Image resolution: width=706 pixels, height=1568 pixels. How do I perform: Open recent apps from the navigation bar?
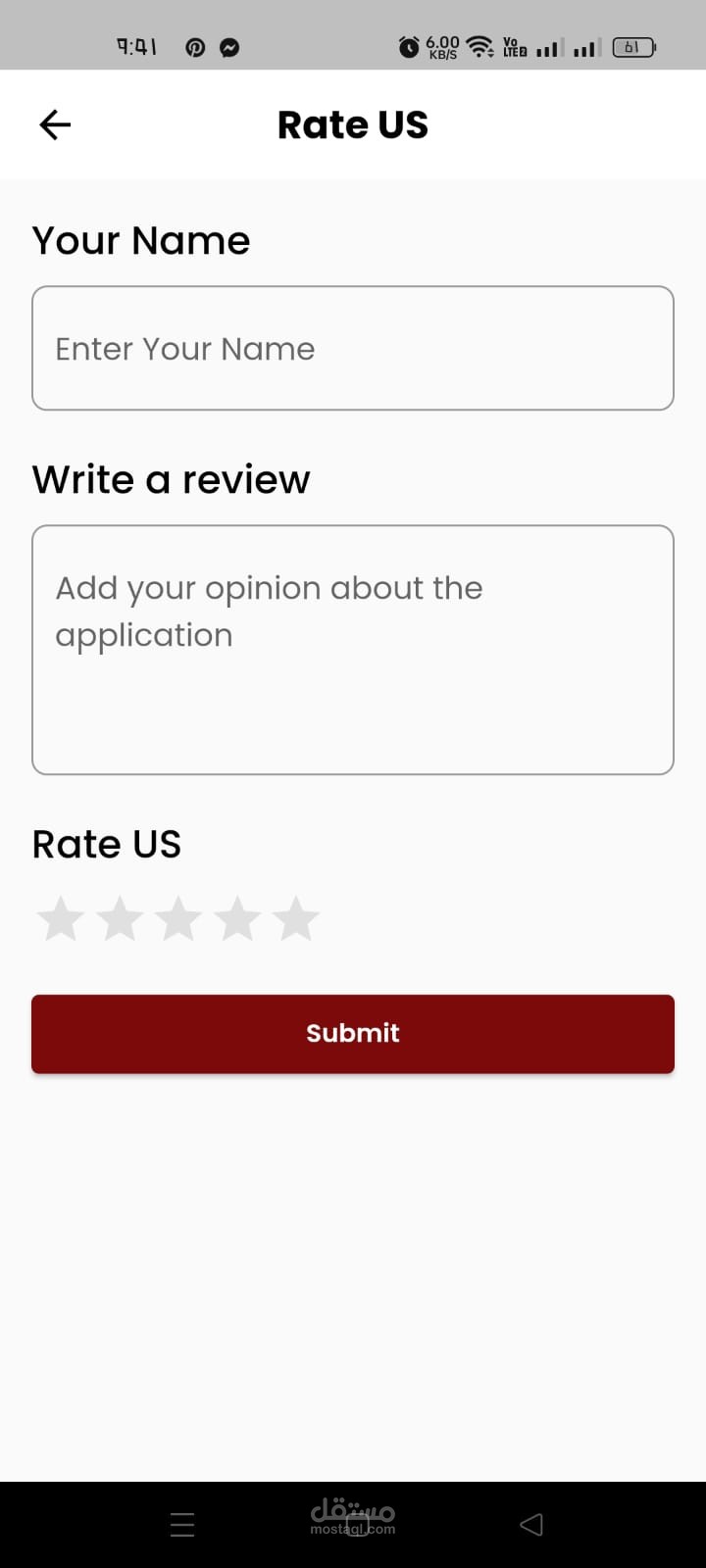pyautogui.click(x=182, y=1524)
